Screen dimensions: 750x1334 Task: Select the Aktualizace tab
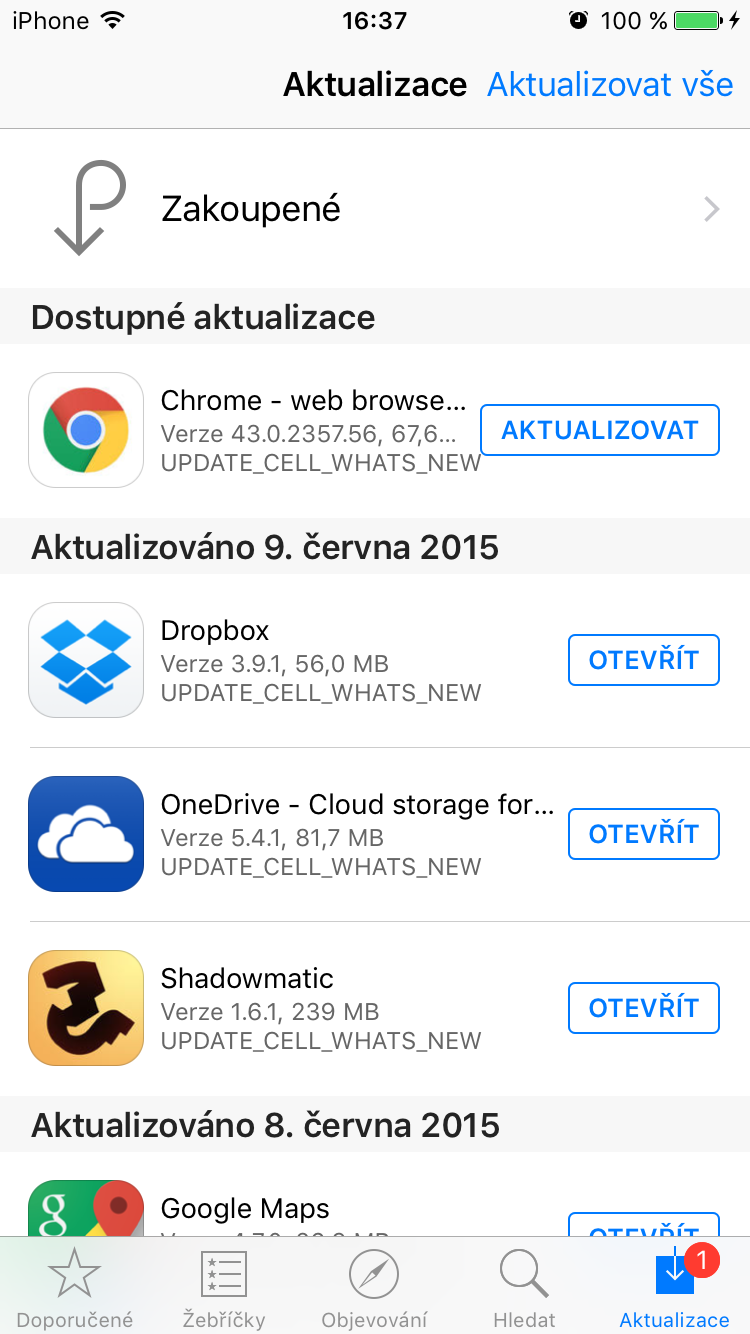point(674,1290)
